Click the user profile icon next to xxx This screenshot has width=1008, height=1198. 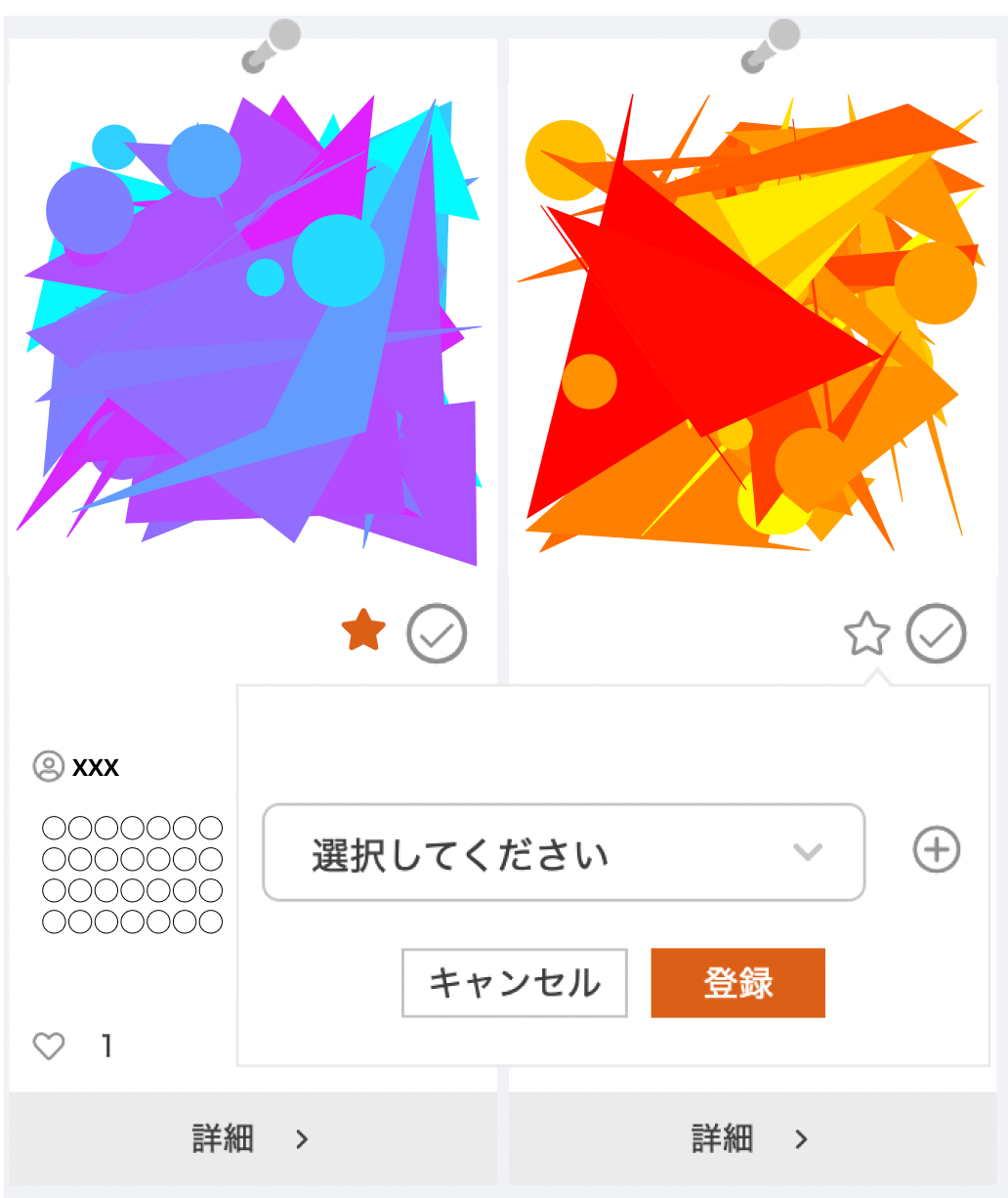(48, 766)
